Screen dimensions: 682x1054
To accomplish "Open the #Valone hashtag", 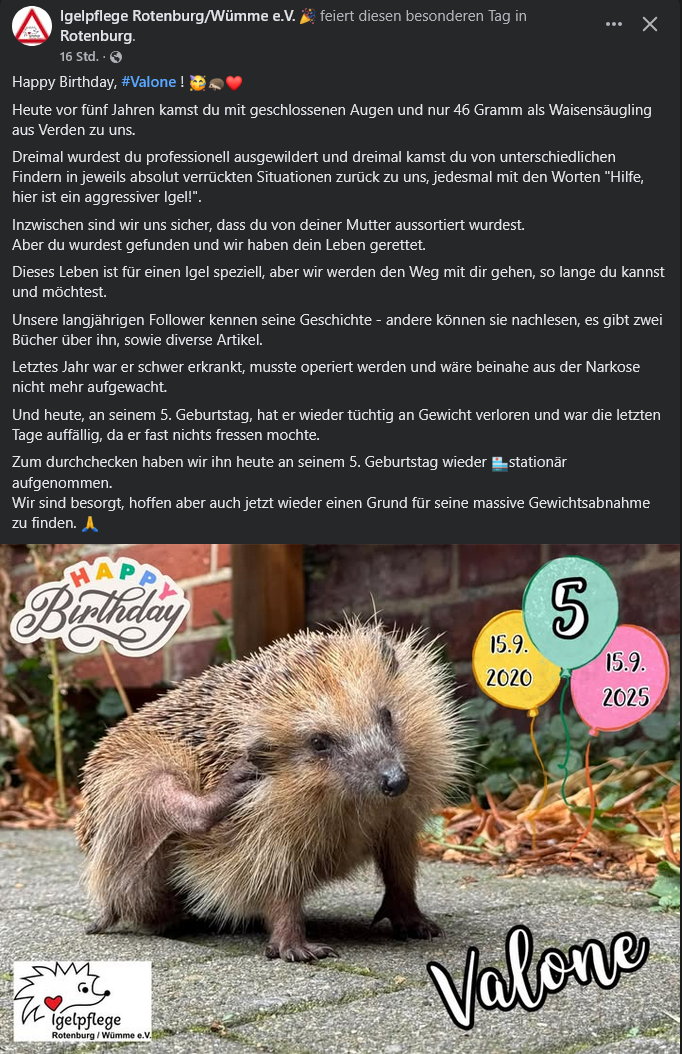I will tap(148, 82).
